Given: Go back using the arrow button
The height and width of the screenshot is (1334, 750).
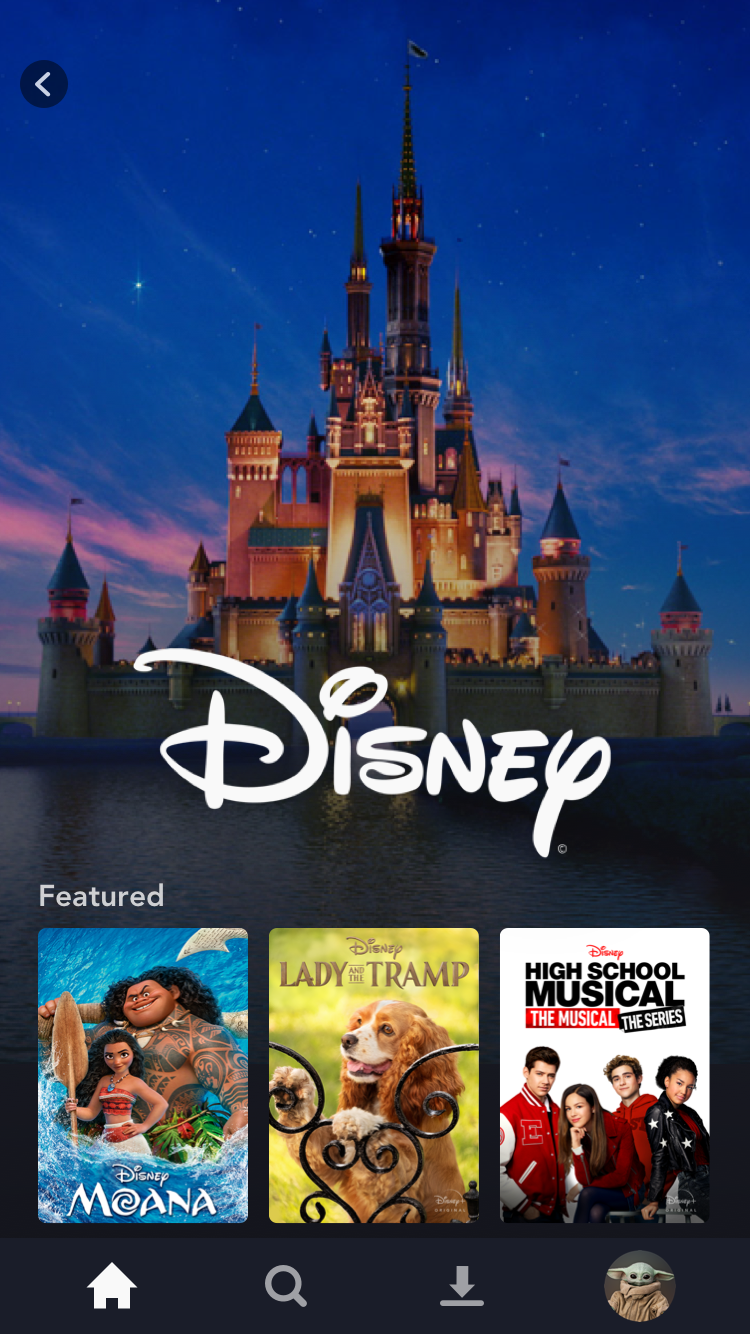Looking at the screenshot, I should click(x=44, y=84).
